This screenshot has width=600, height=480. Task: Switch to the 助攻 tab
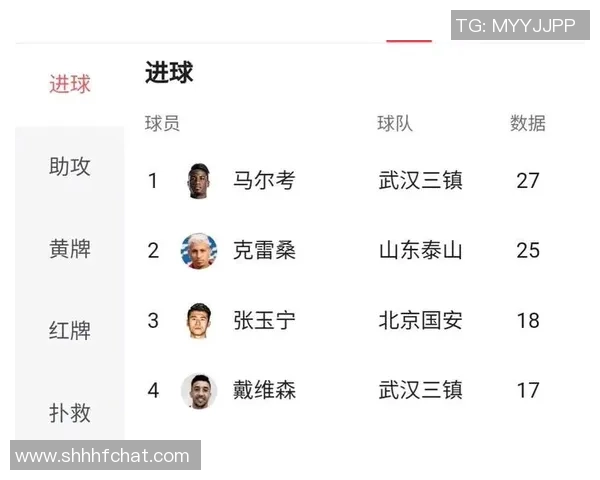click(70, 167)
